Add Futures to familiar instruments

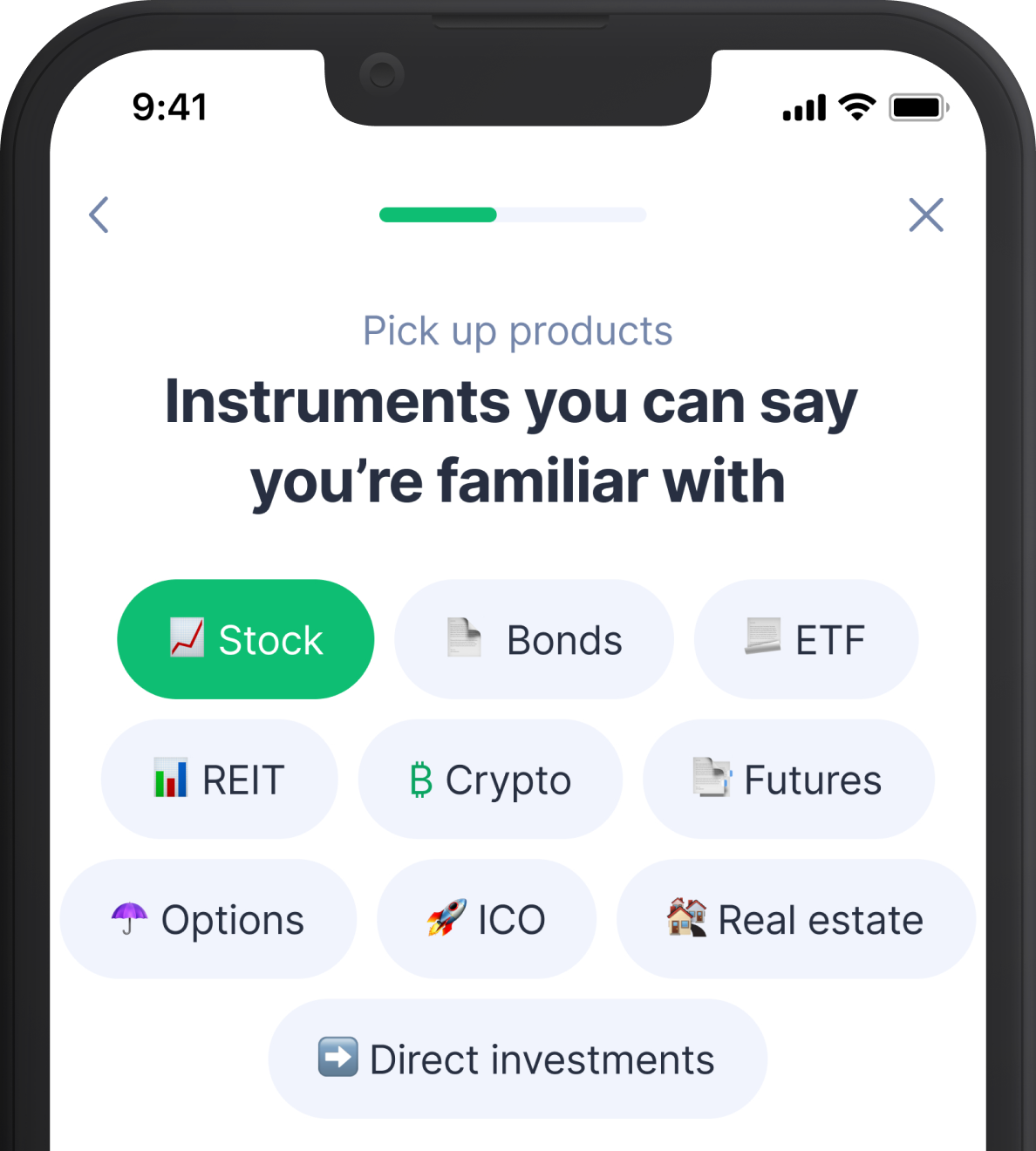pyautogui.click(x=788, y=780)
